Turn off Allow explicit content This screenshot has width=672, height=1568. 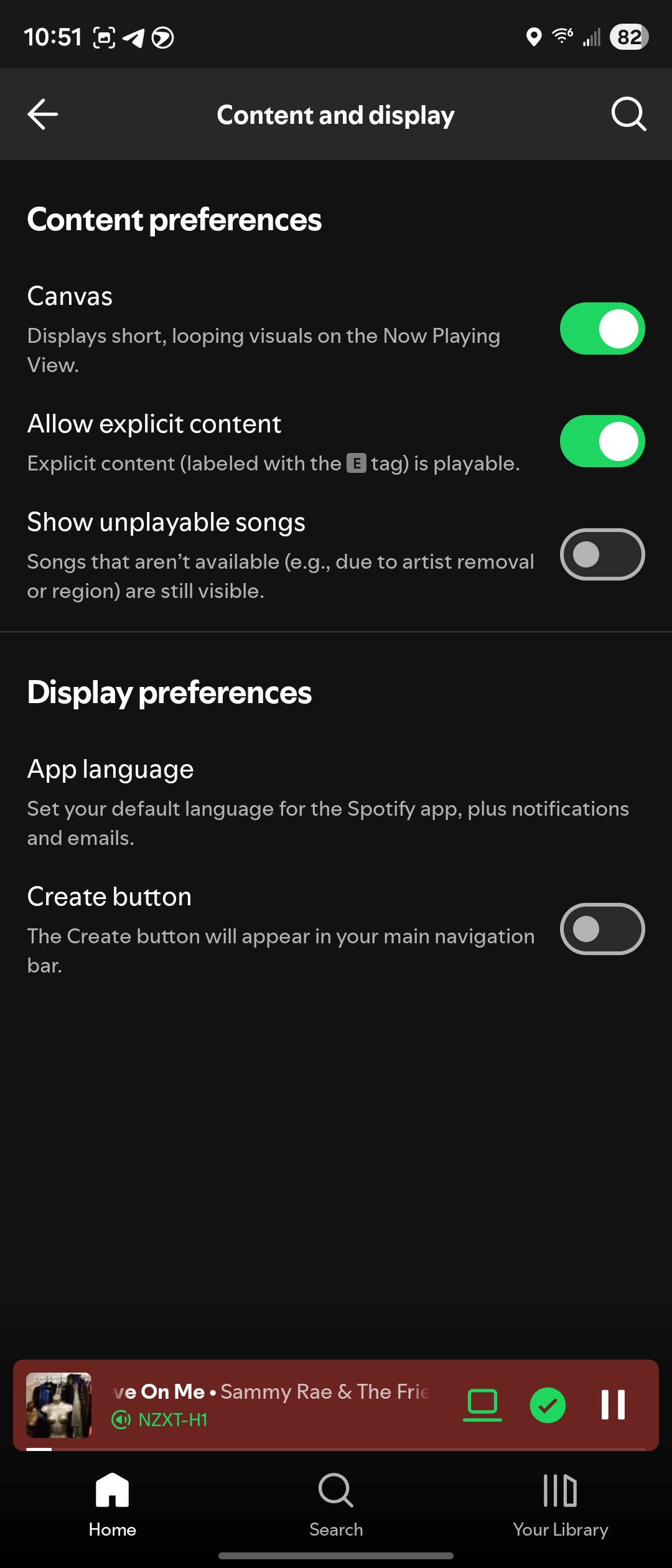(x=602, y=441)
